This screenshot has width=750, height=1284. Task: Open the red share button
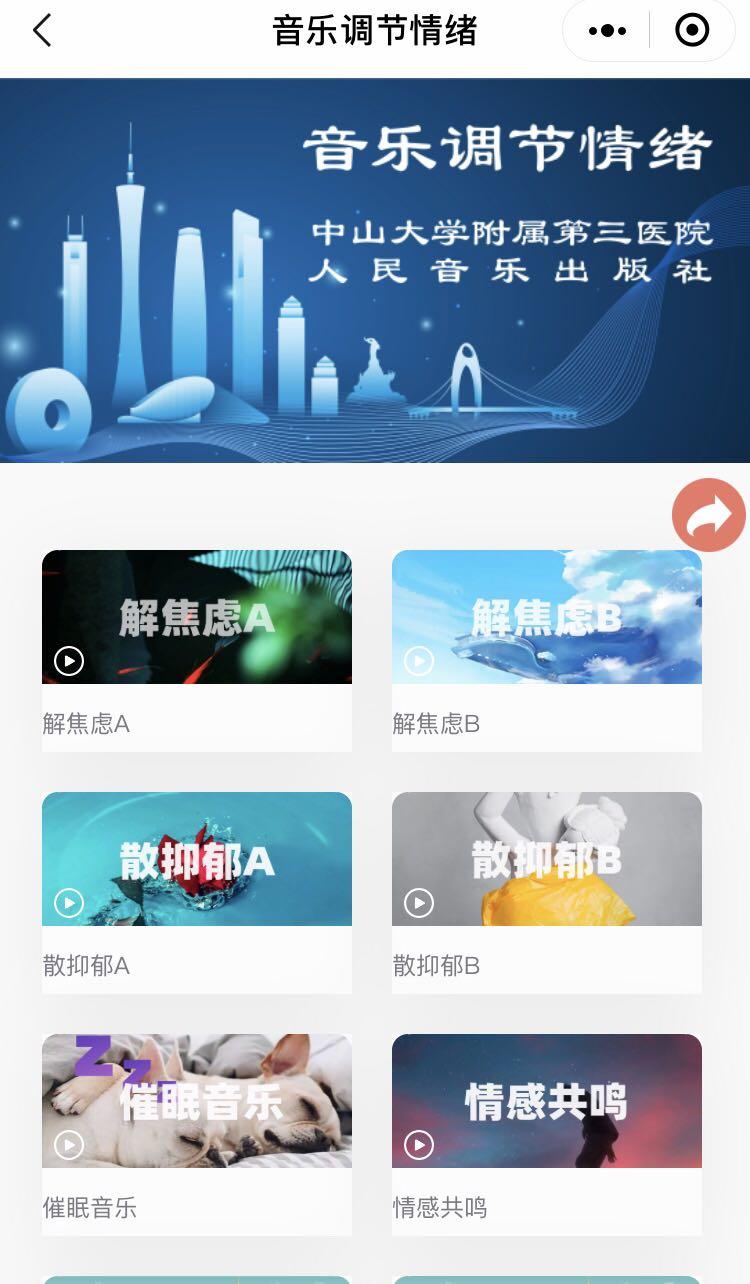click(708, 515)
